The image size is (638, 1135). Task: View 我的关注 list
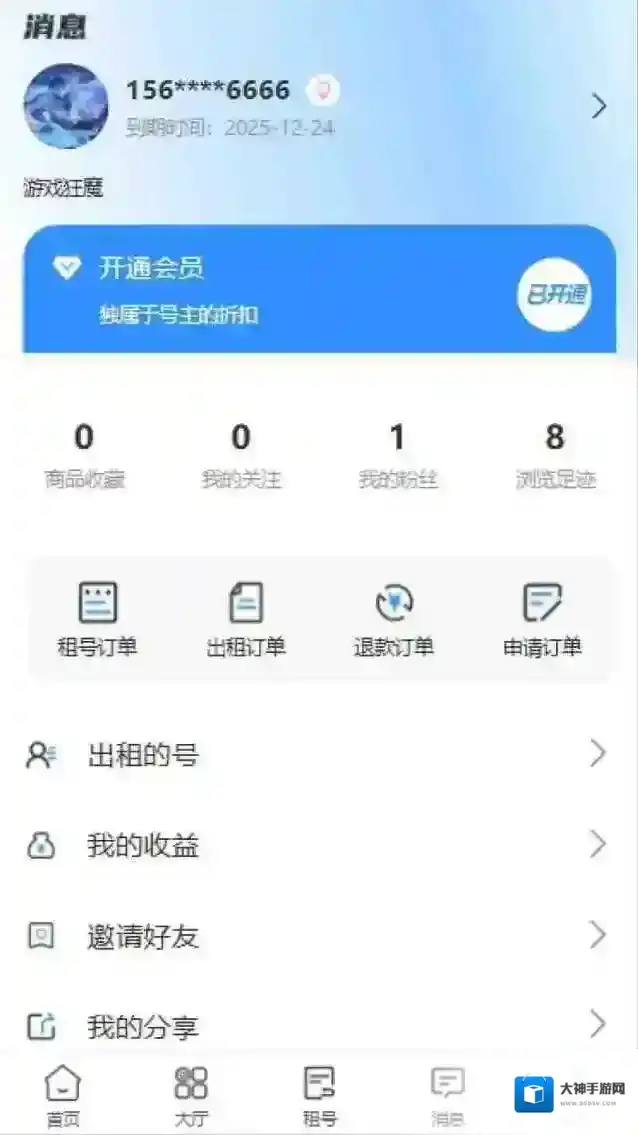241,455
